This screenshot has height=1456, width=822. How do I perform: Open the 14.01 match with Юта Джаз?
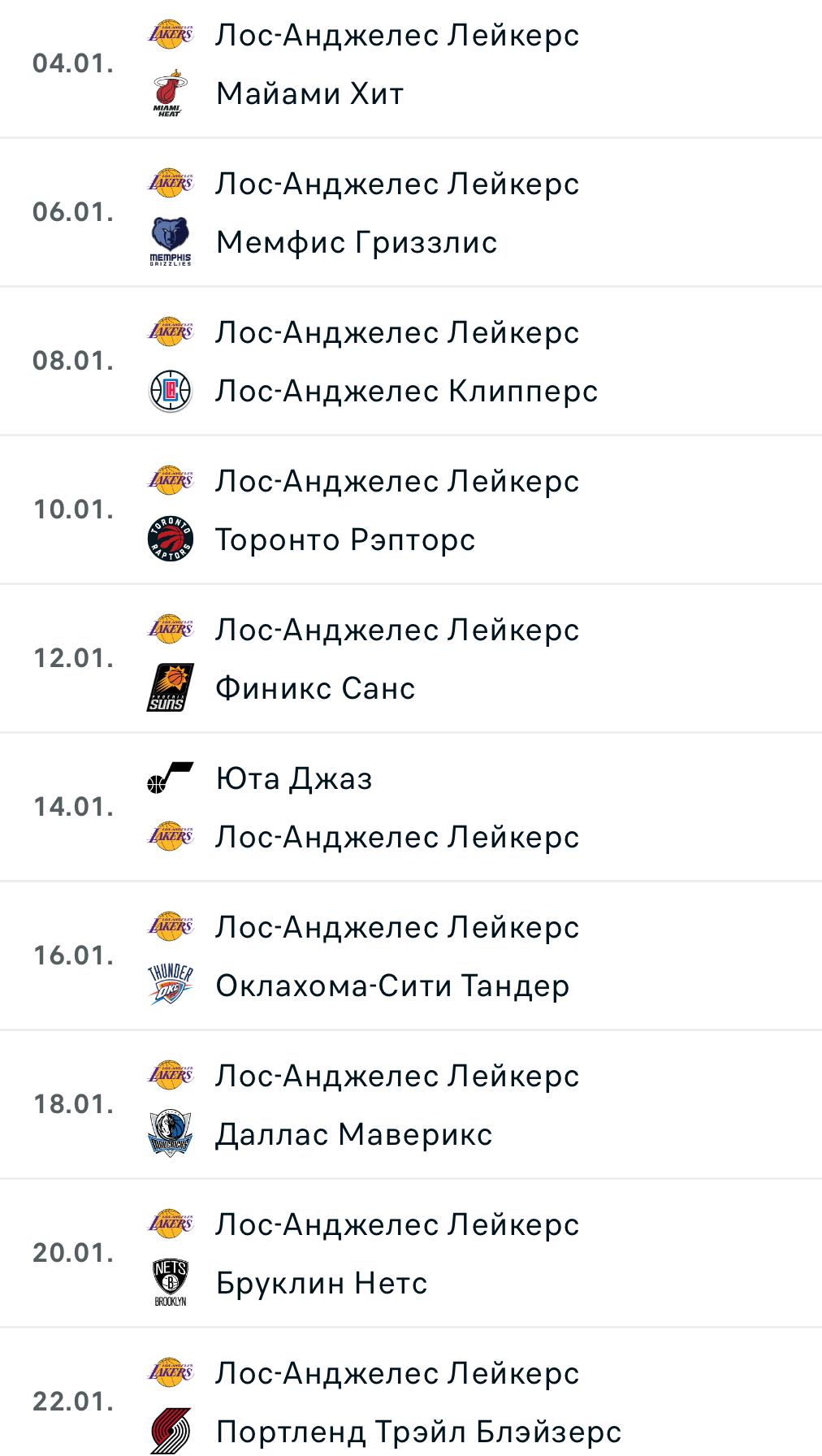[x=411, y=808]
